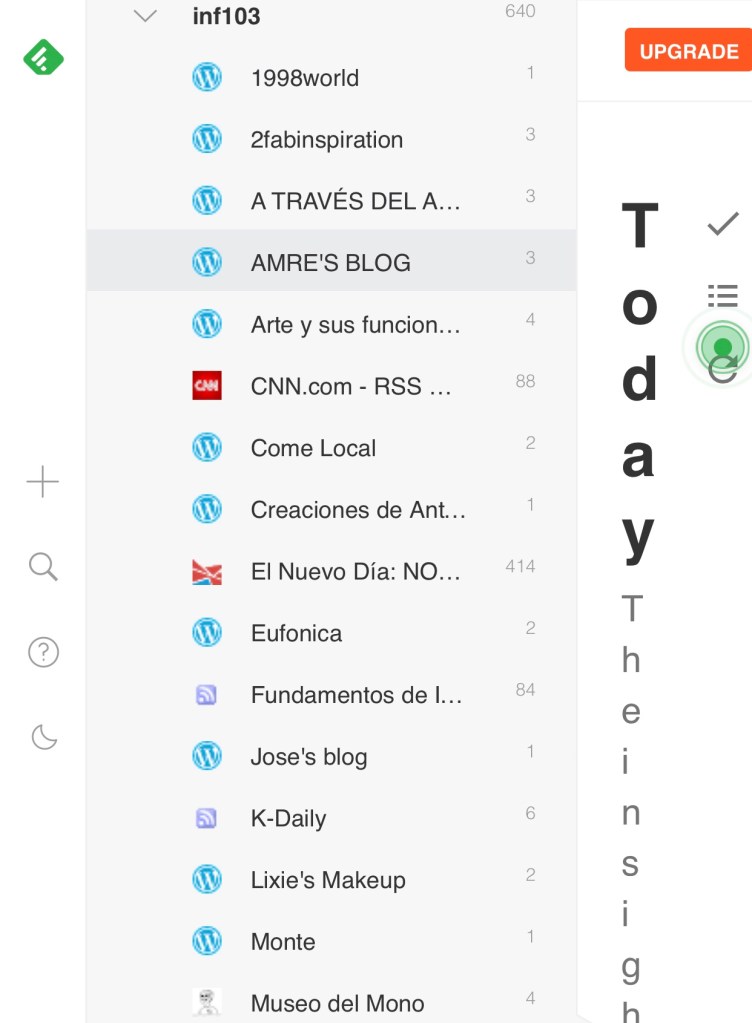This screenshot has width=752, height=1023.
Task: Open El Nuevo Día feed
Action: click(x=355, y=573)
